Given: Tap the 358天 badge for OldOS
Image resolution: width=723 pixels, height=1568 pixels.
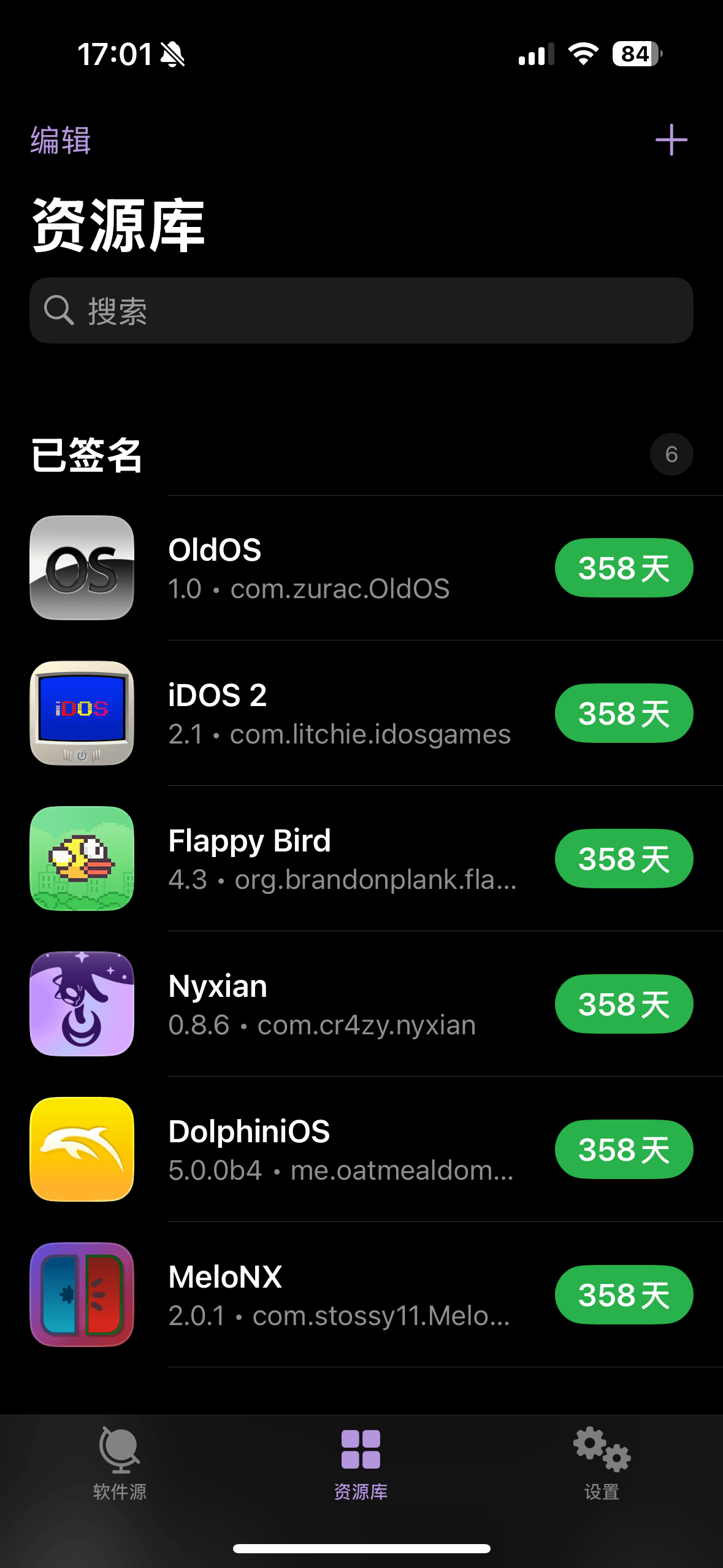Looking at the screenshot, I should (624, 568).
